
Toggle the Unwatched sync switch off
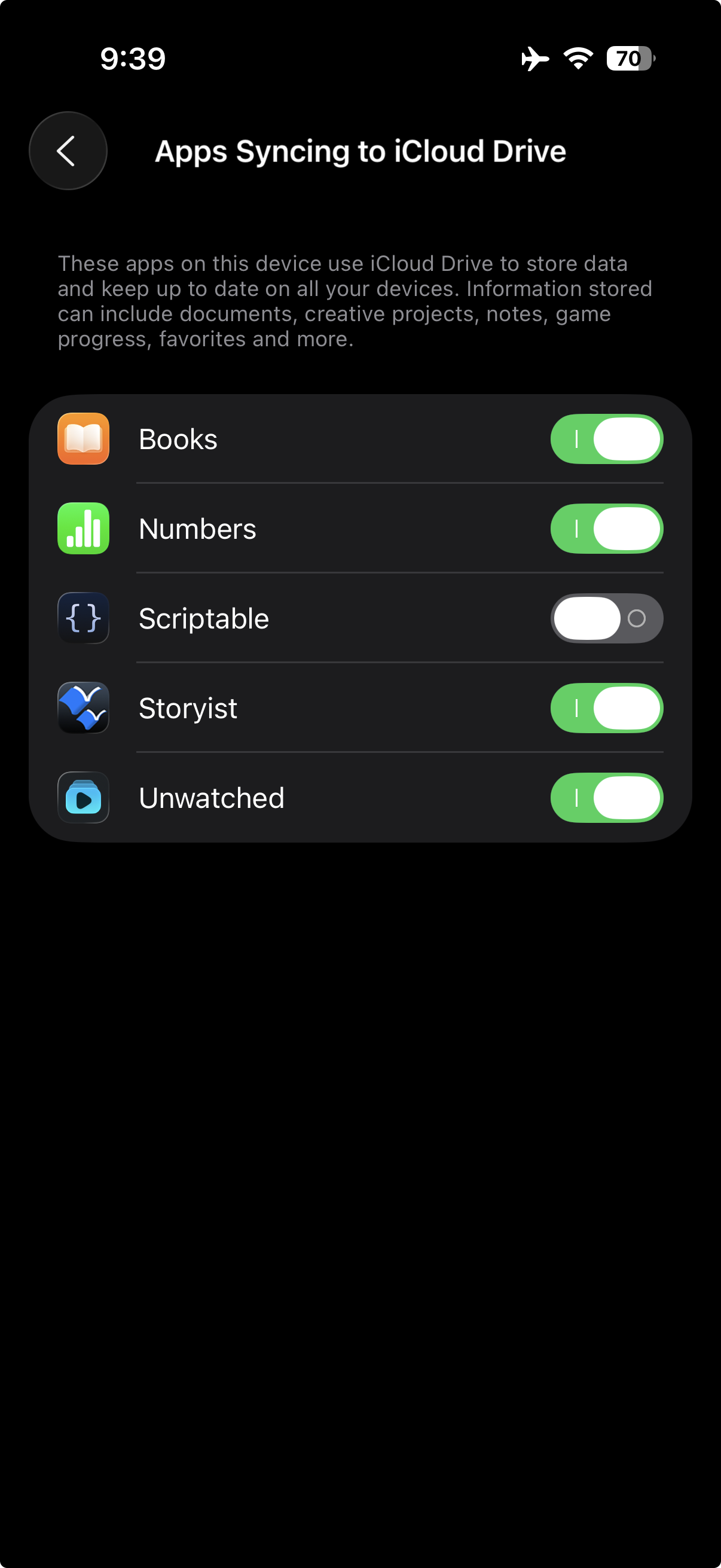[606, 797]
